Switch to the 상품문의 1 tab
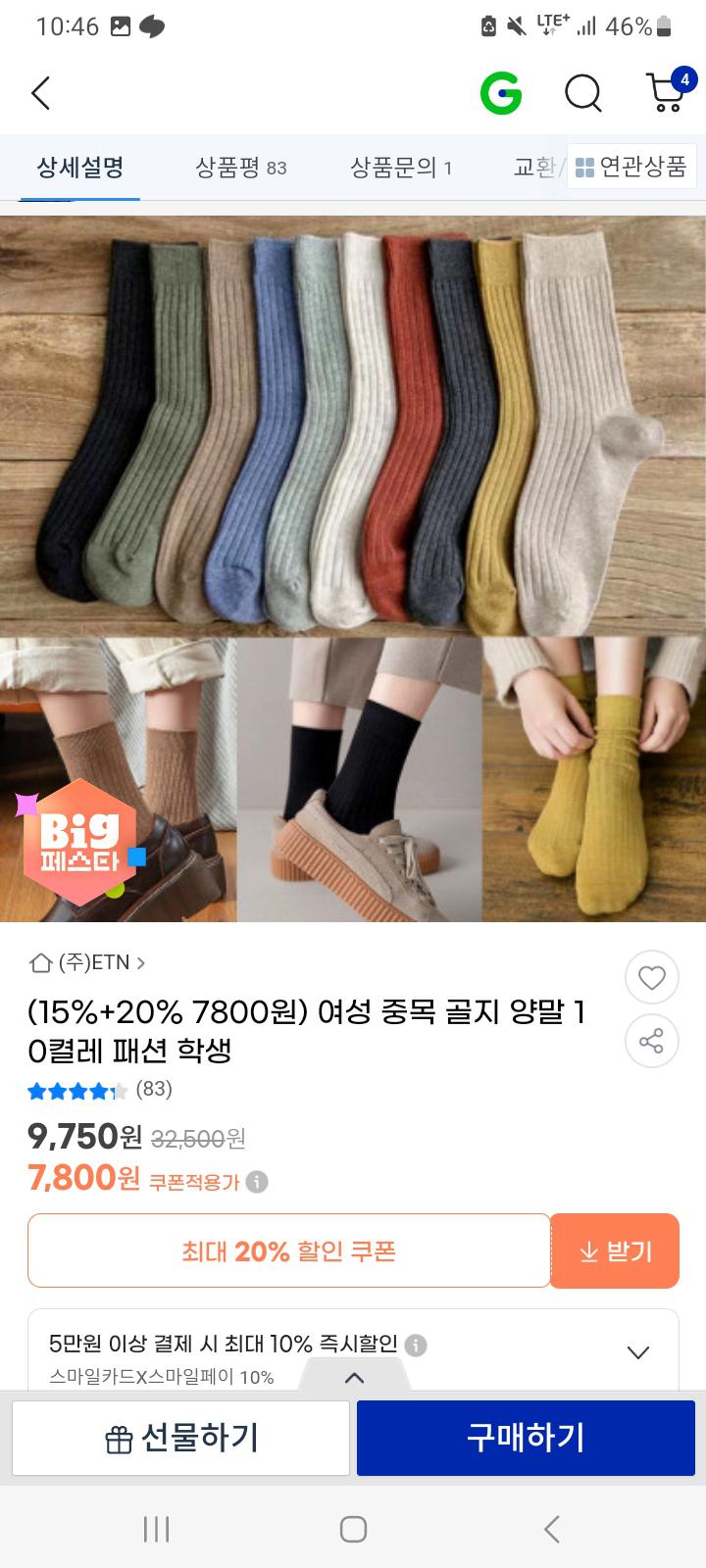Image resolution: width=706 pixels, height=1568 pixels. (401, 168)
